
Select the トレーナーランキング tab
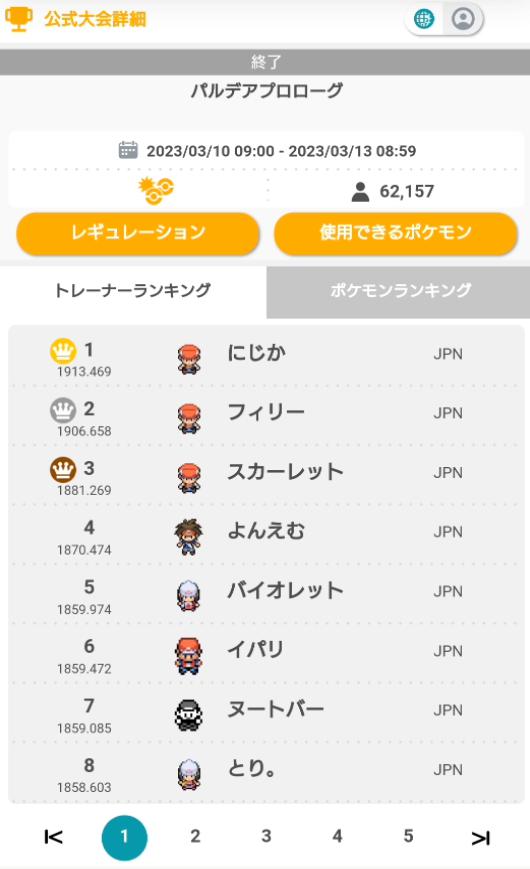pos(133,292)
